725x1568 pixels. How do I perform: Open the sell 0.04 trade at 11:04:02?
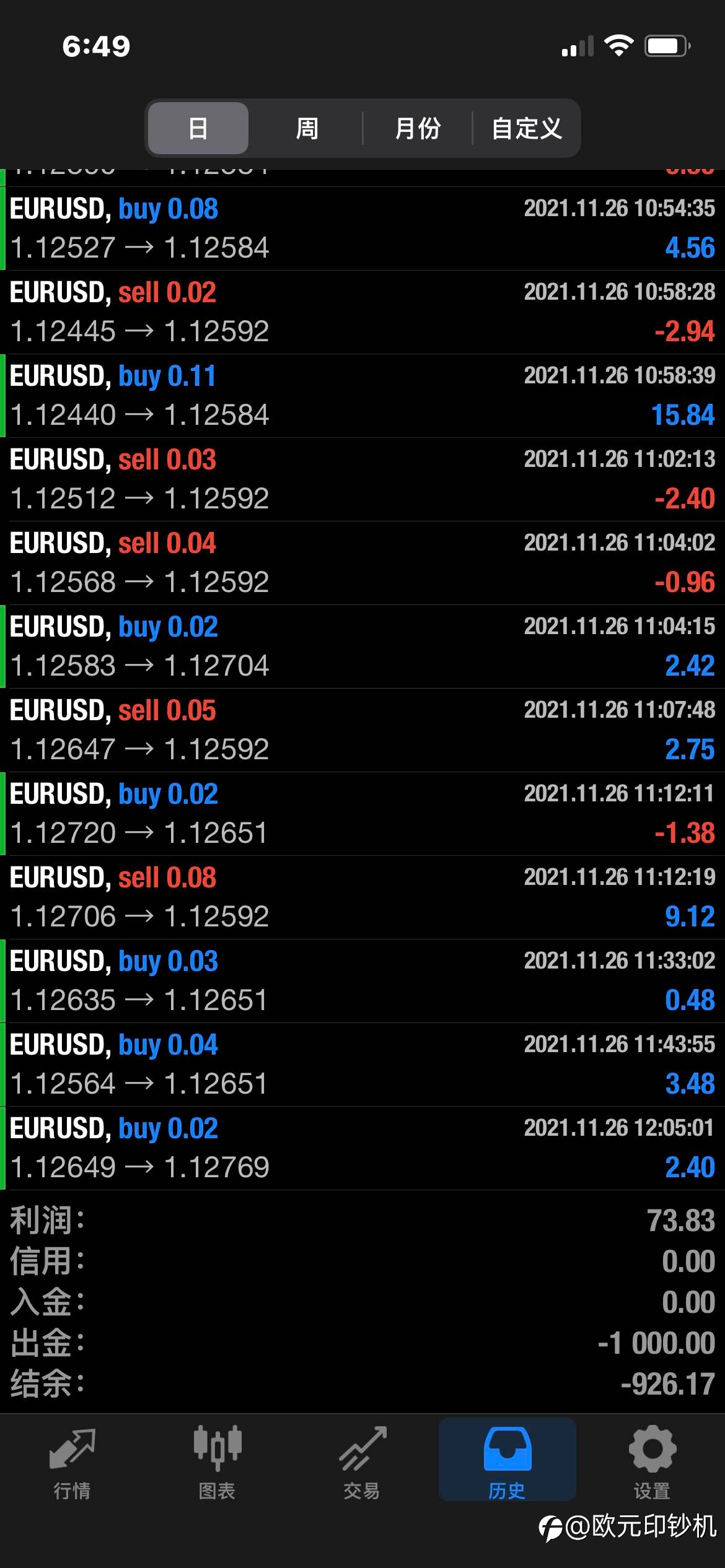point(362,563)
